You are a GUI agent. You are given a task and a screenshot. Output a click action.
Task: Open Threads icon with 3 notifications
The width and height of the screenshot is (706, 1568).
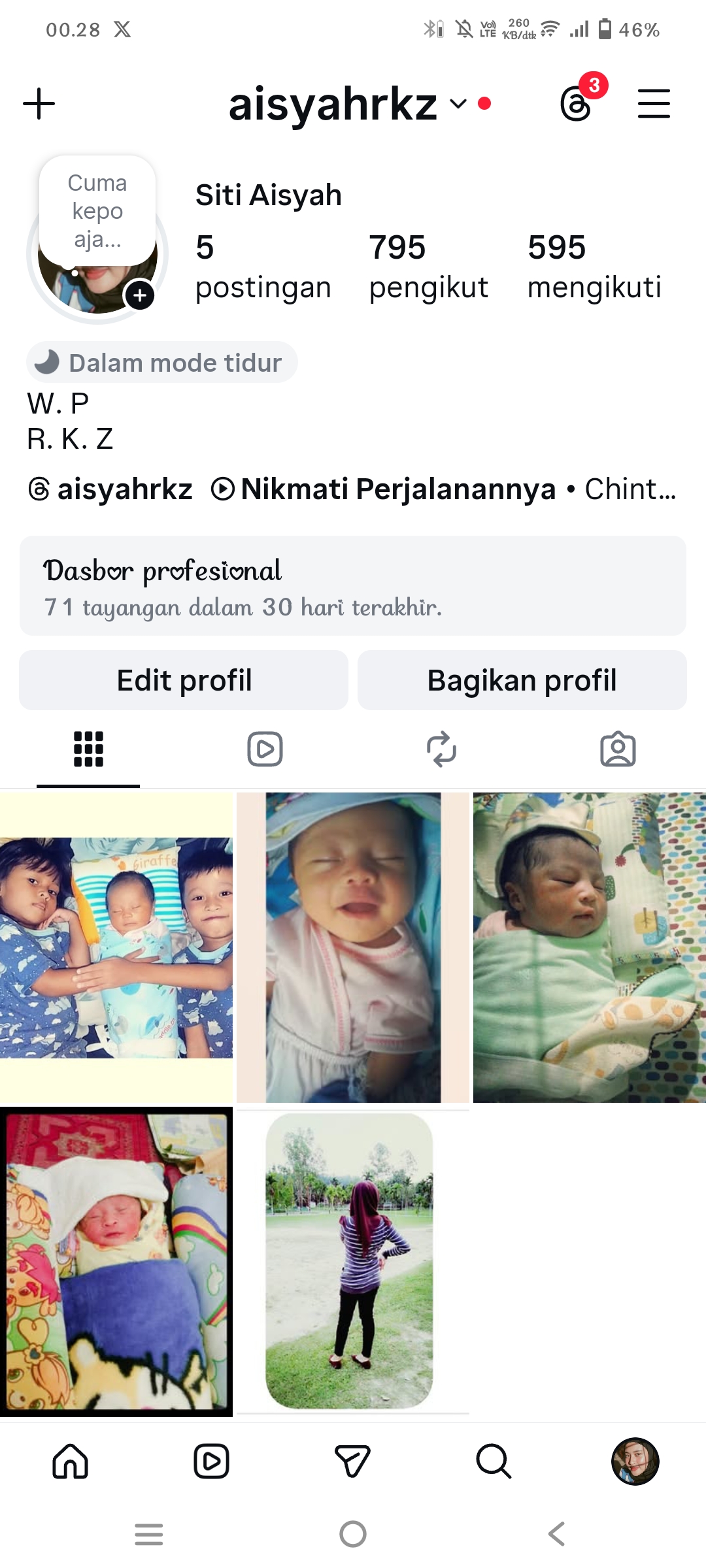tap(577, 104)
